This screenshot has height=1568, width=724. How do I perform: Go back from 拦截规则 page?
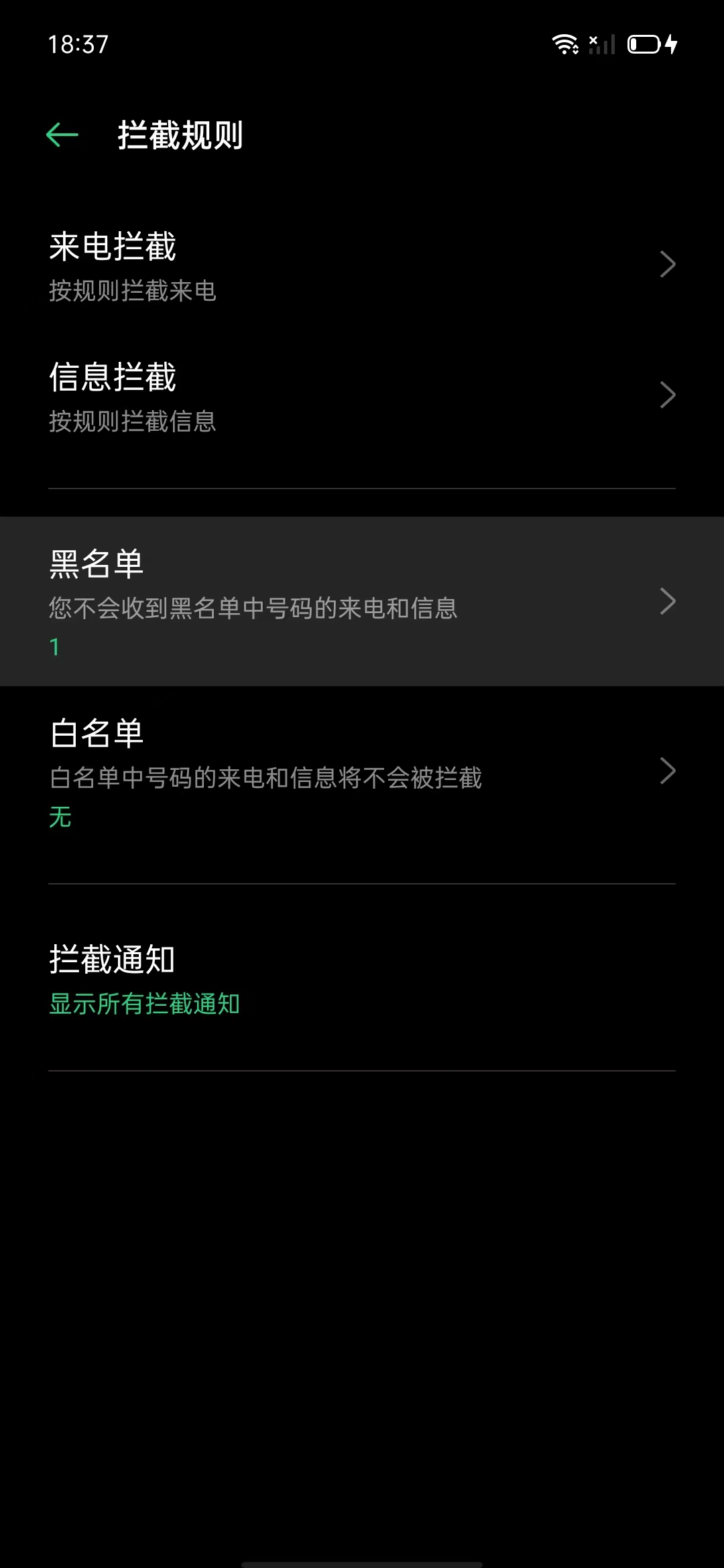[x=62, y=135]
